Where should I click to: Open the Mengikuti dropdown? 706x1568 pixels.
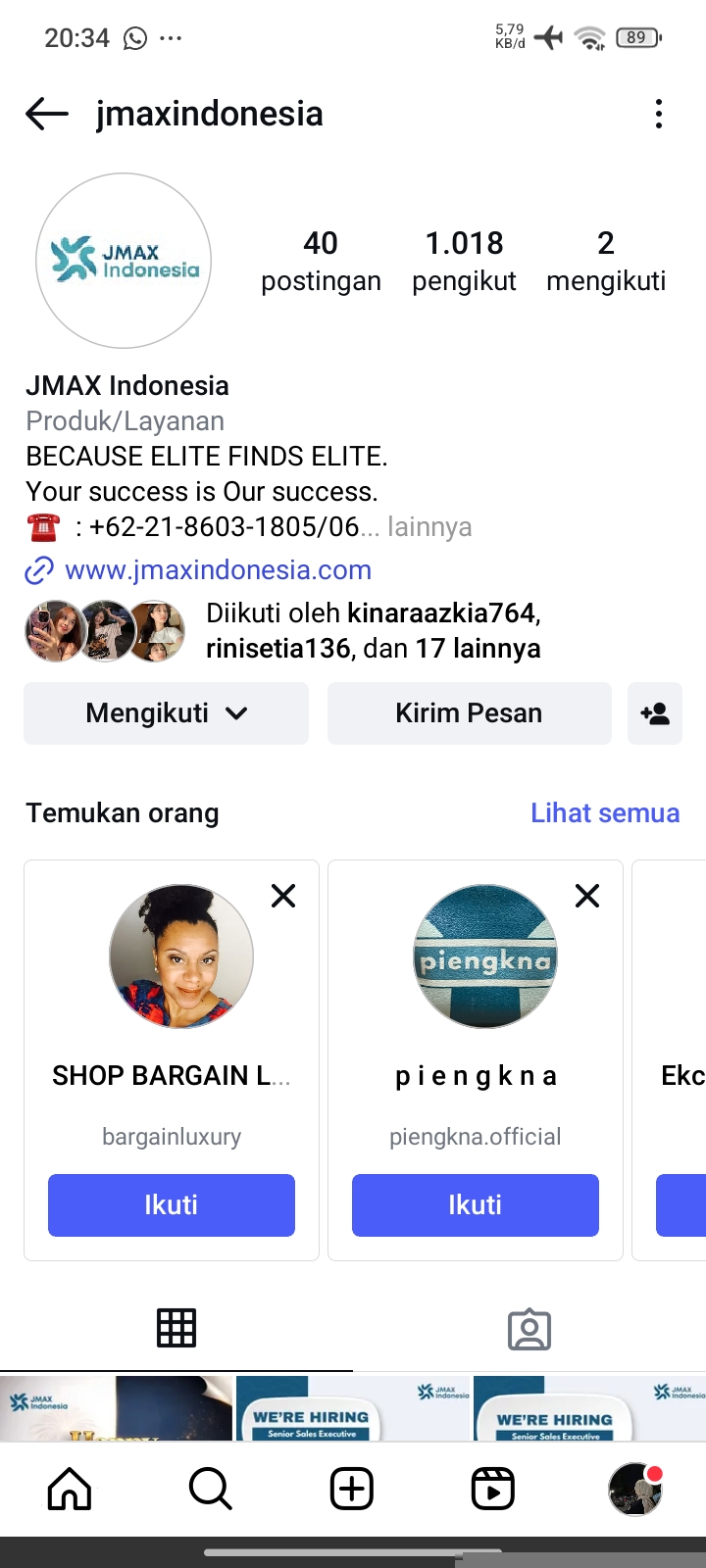coord(166,713)
